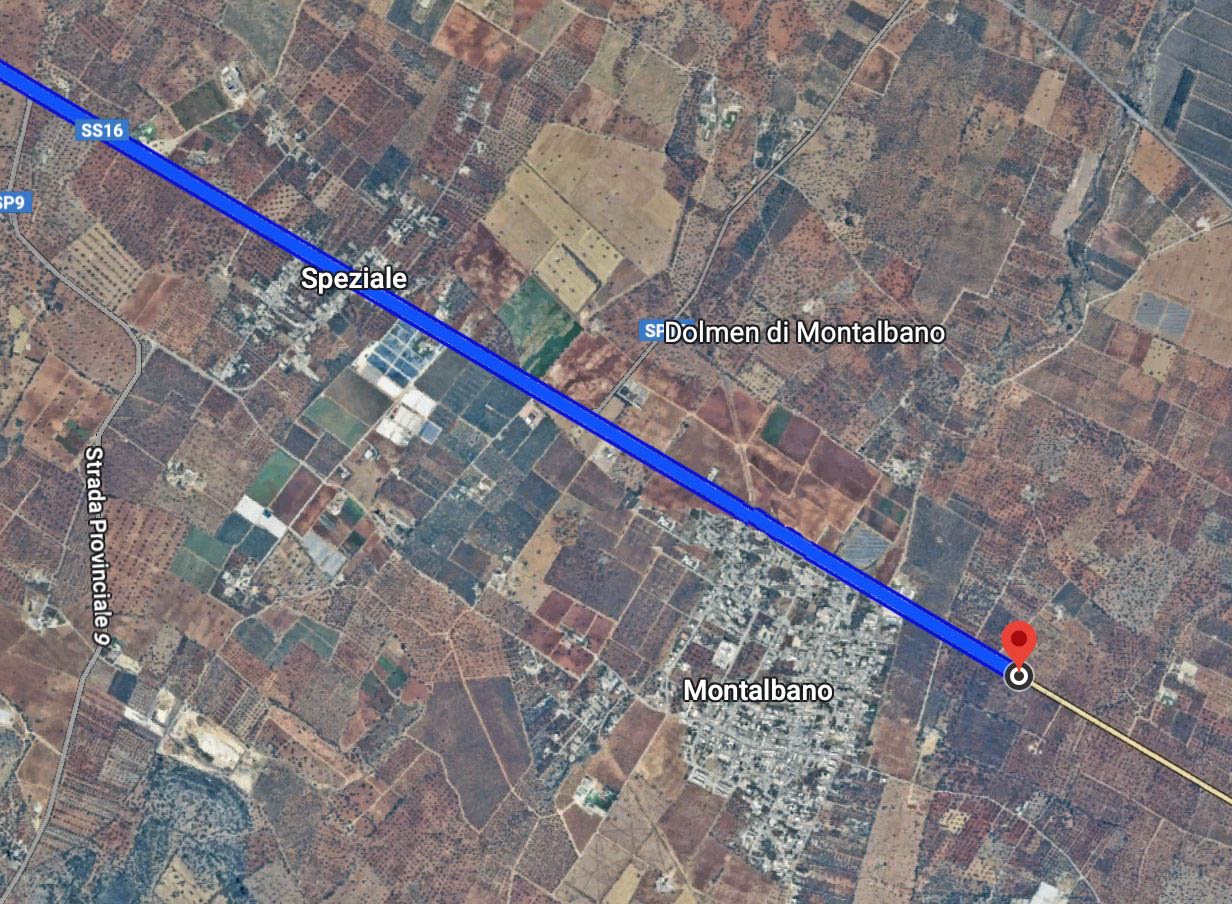This screenshot has width=1232, height=904.
Task: Open the Dolmen di Montalbano place label
Action: coord(804,333)
